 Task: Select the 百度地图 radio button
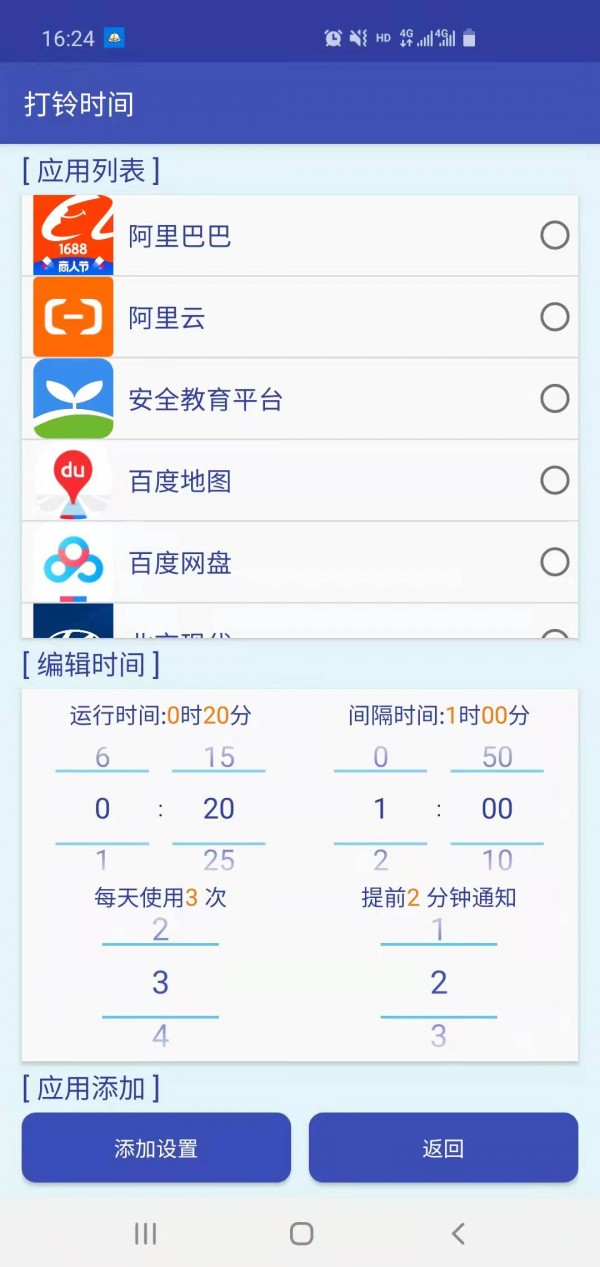pyautogui.click(x=554, y=481)
